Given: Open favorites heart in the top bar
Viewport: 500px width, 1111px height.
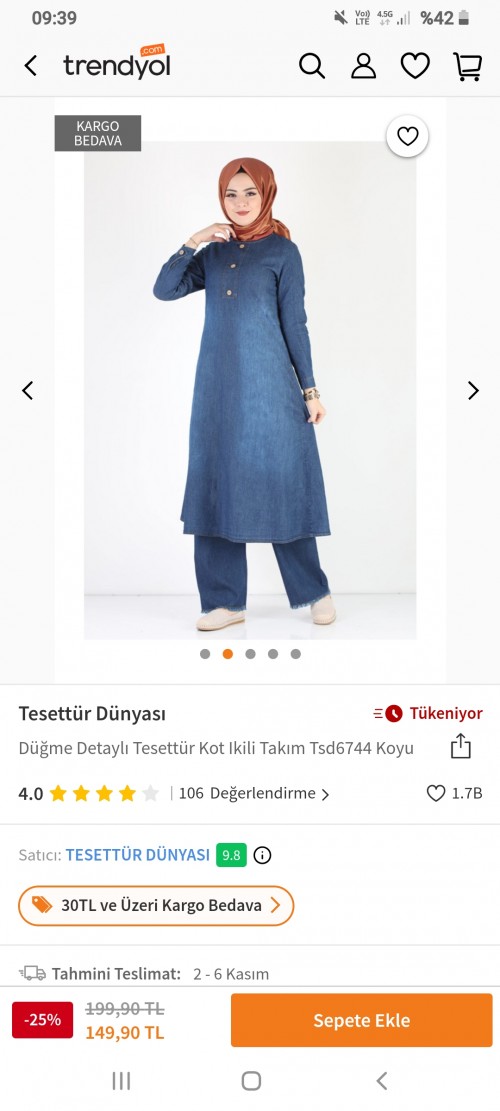Looking at the screenshot, I should (415, 66).
